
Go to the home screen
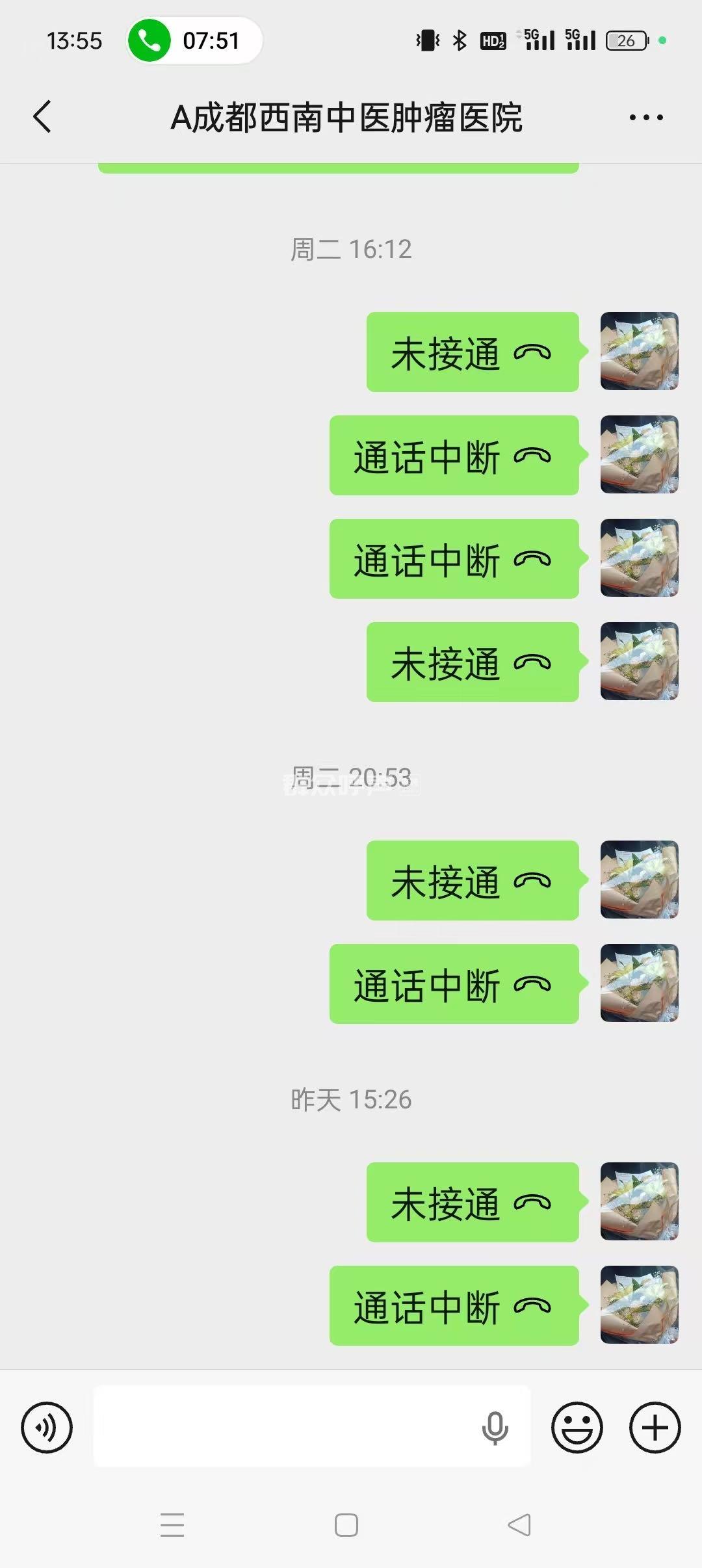tap(346, 1524)
